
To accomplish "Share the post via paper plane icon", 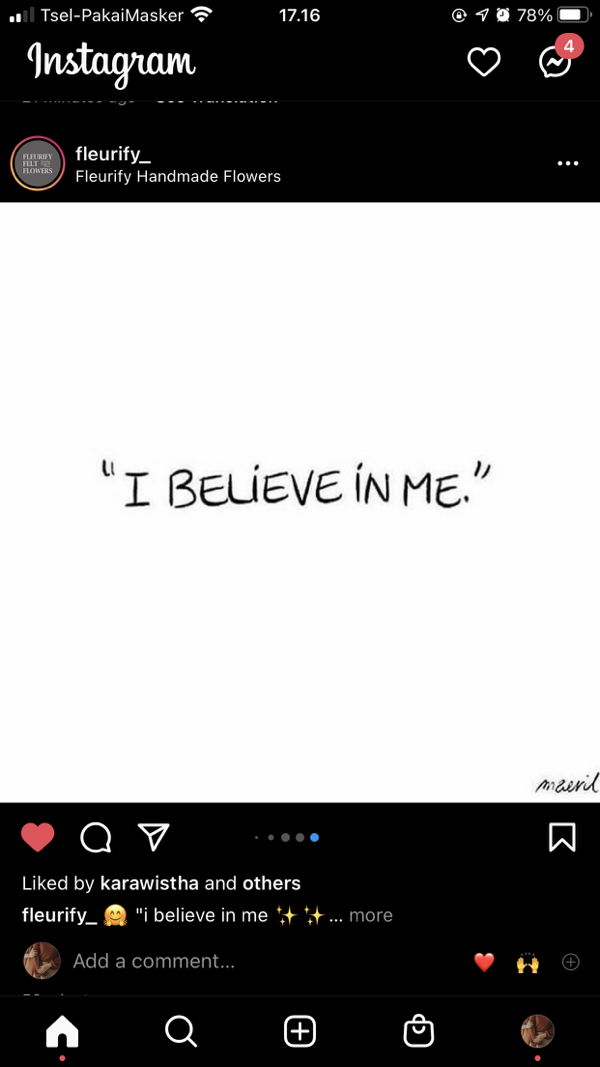I will (153, 837).
